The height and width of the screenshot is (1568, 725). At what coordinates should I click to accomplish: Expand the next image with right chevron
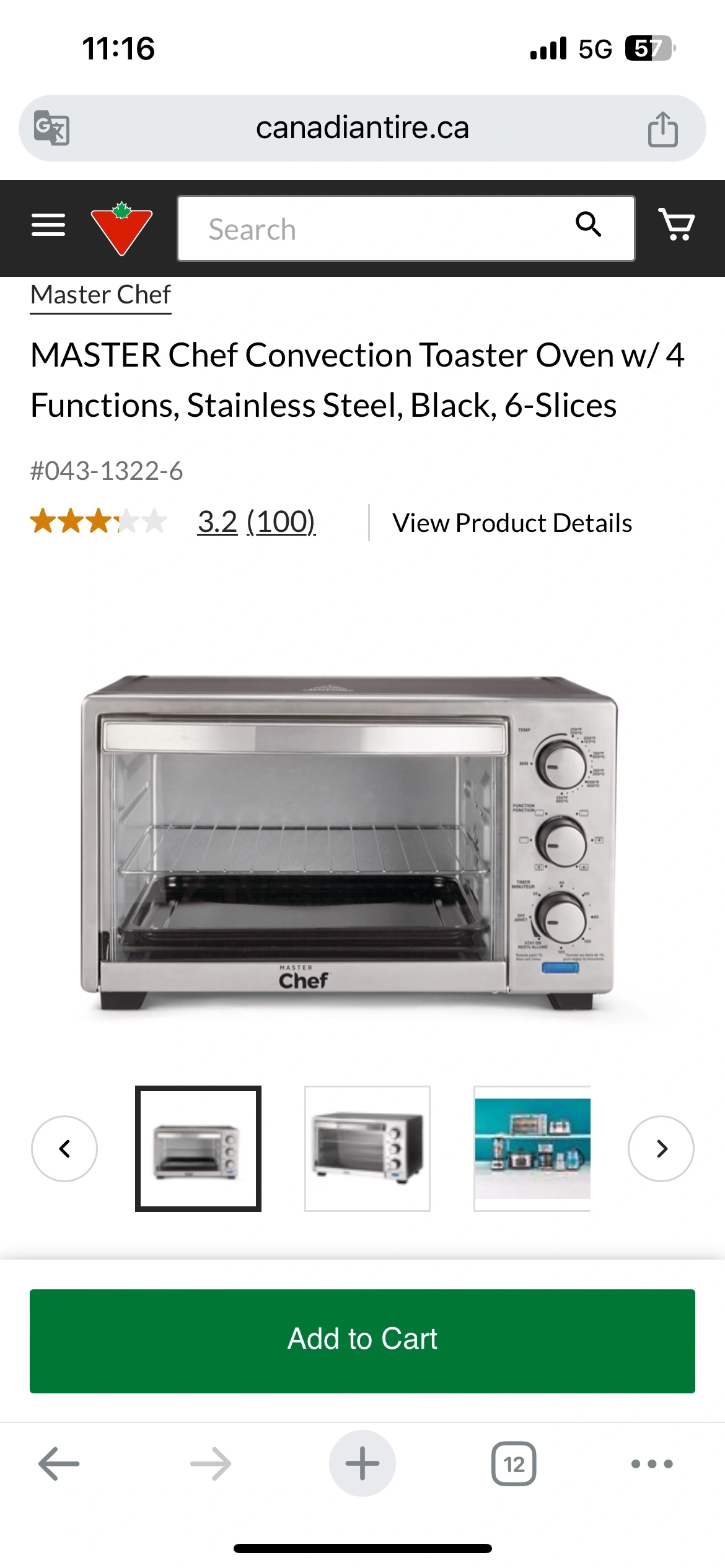[x=661, y=1149]
